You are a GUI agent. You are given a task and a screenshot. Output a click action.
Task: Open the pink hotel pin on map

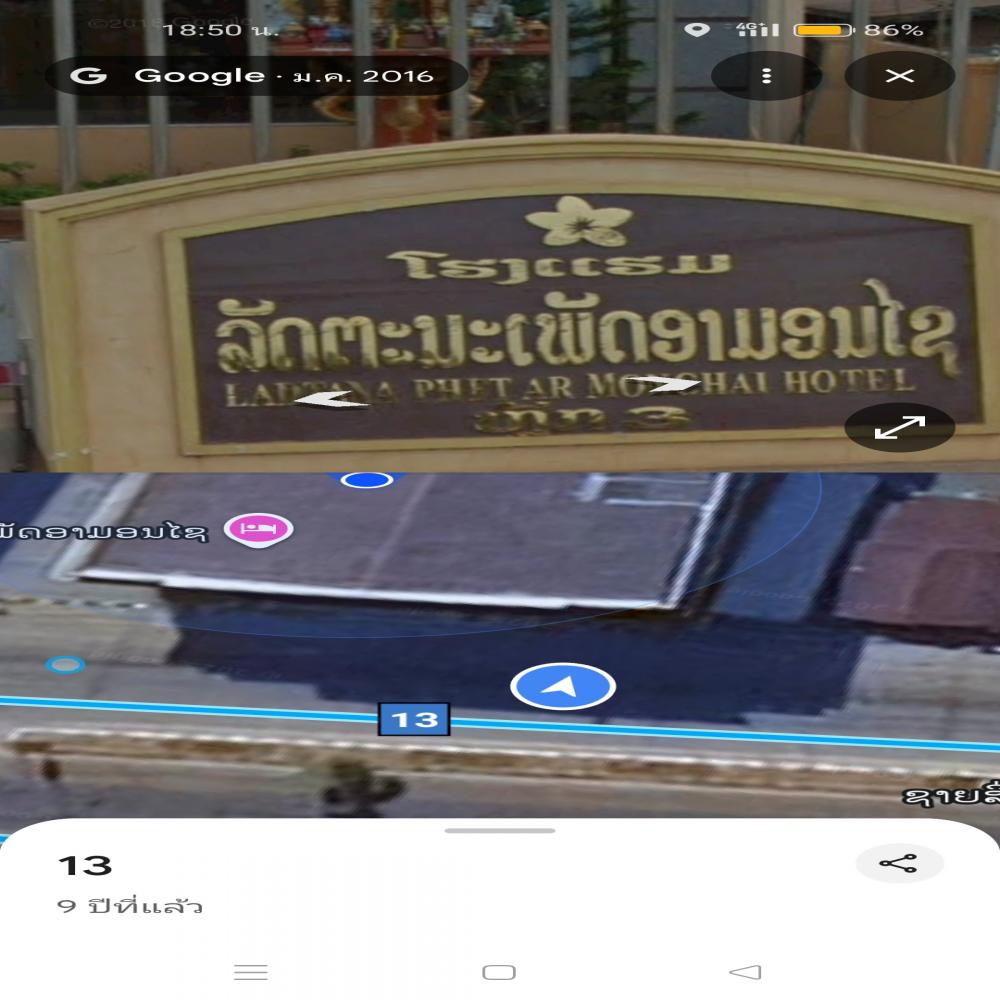click(x=259, y=527)
